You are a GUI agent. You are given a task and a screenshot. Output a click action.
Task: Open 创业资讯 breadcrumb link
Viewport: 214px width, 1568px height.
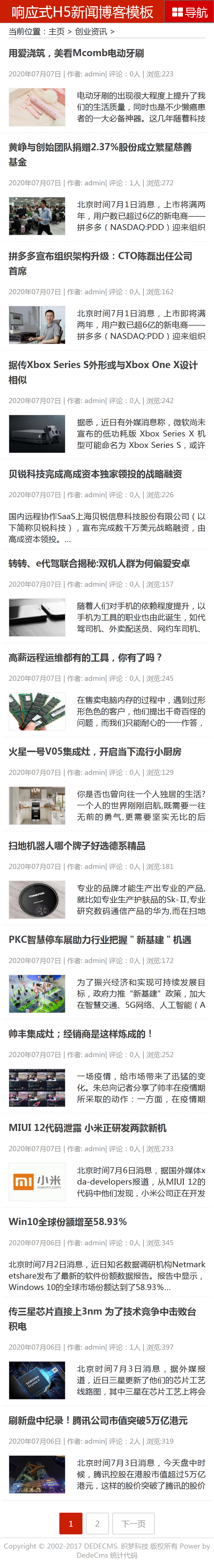[90, 32]
